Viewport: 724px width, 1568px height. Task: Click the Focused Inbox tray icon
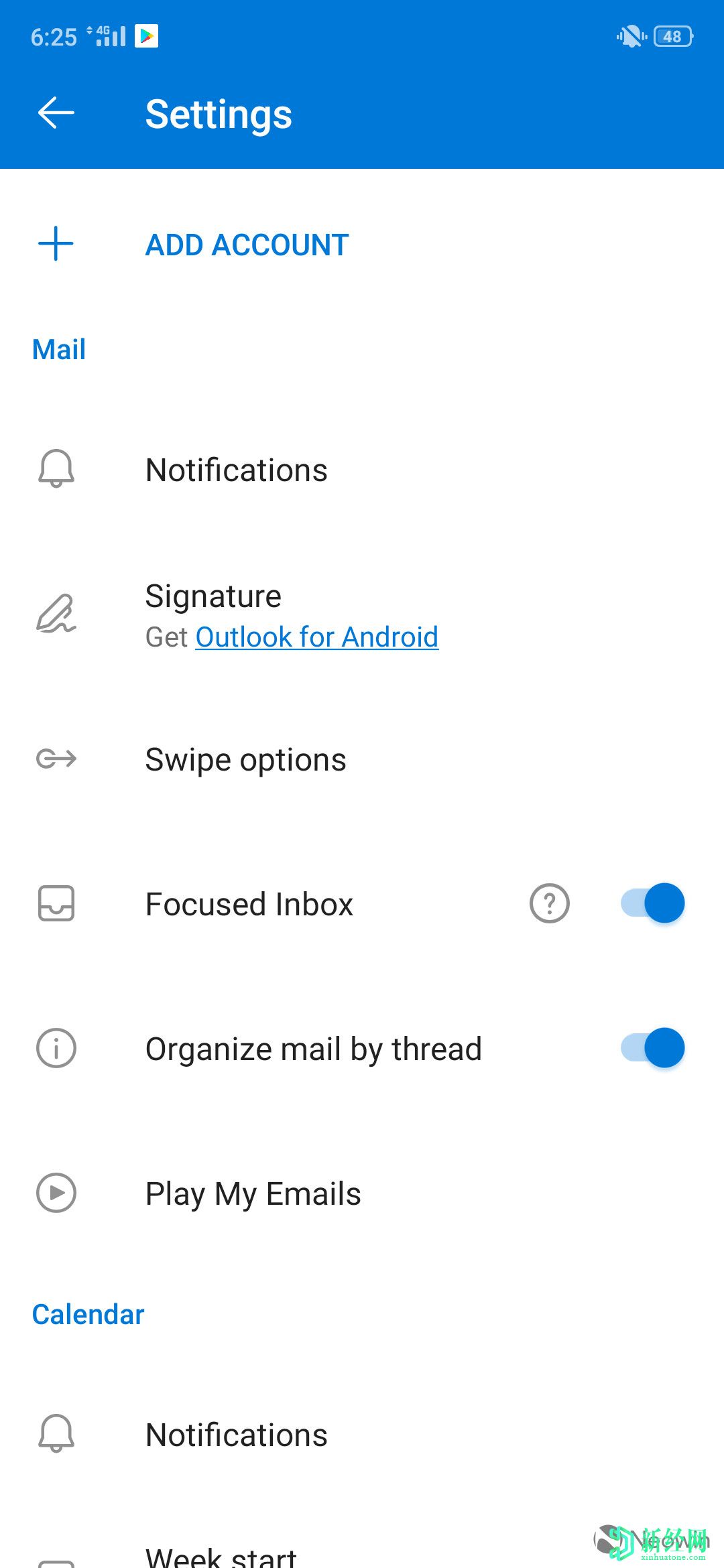(x=56, y=904)
